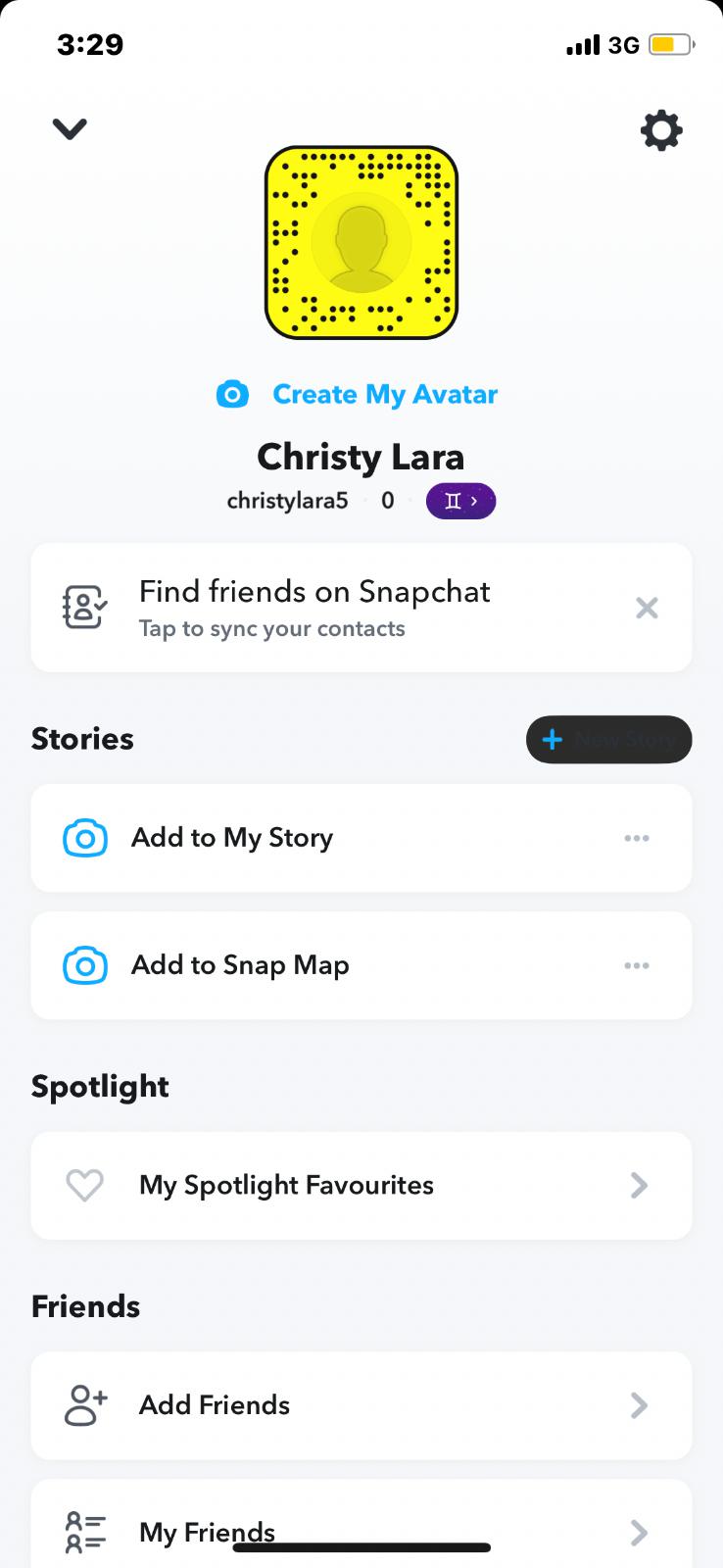Dismiss the Find friends card
This screenshot has height=1568, width=723.
[647, 608]
